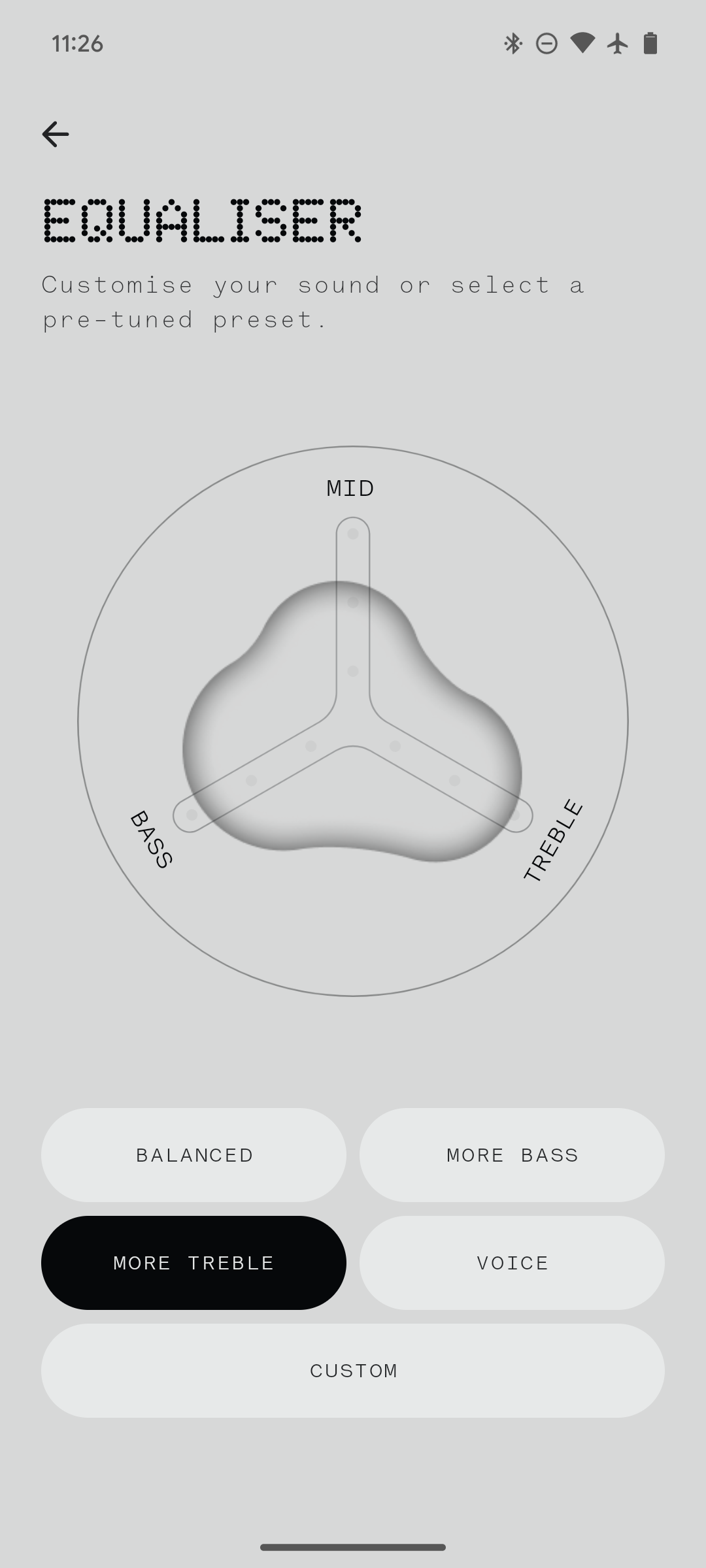This screenshot has height=1568, width=706.
Task: Open the Custom equaliser option
Action: pyautogui.click(x=353, y=1370)
